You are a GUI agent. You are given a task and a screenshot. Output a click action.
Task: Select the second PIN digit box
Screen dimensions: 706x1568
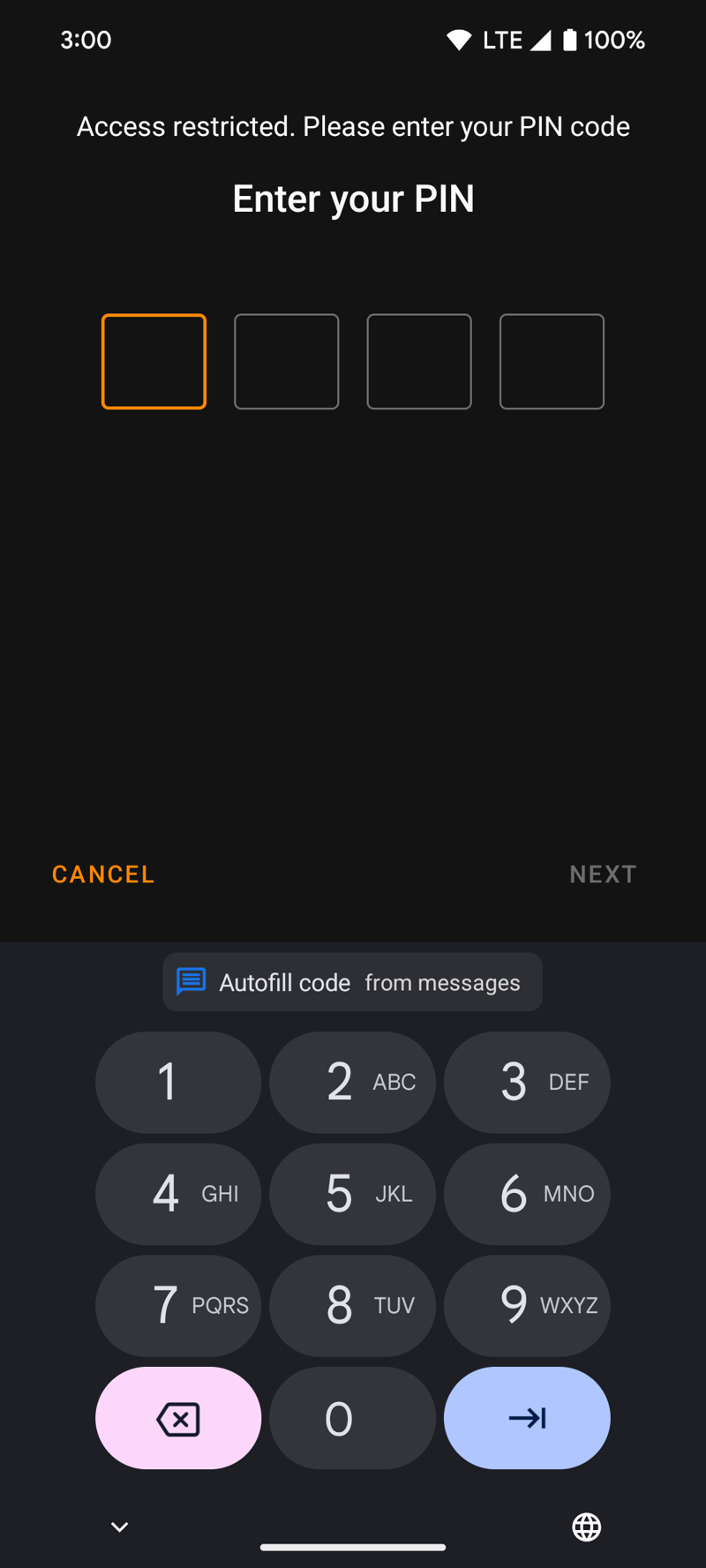pyautogui.click(x=287, y=362)
